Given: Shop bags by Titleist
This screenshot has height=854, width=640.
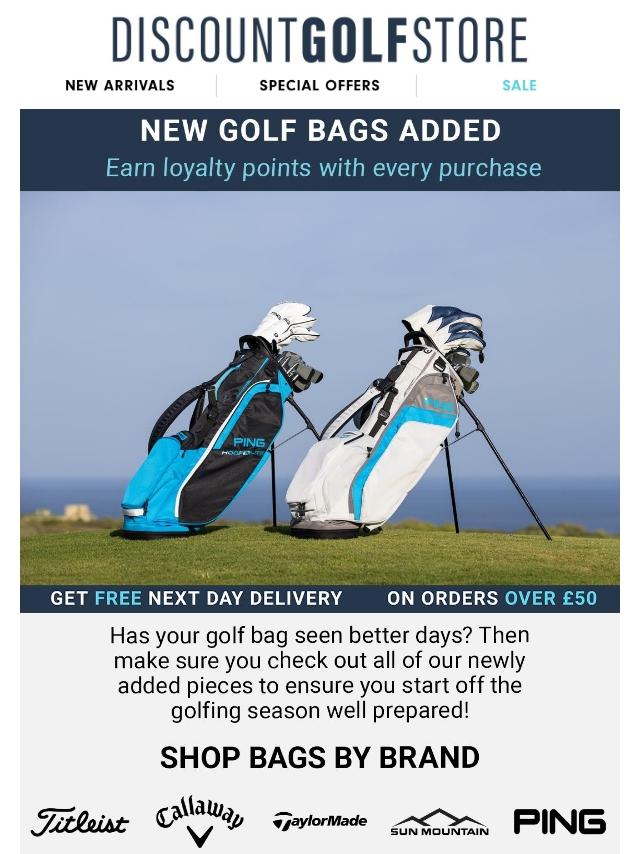Looking at the screenshot, I should click(x=80, y=822).
